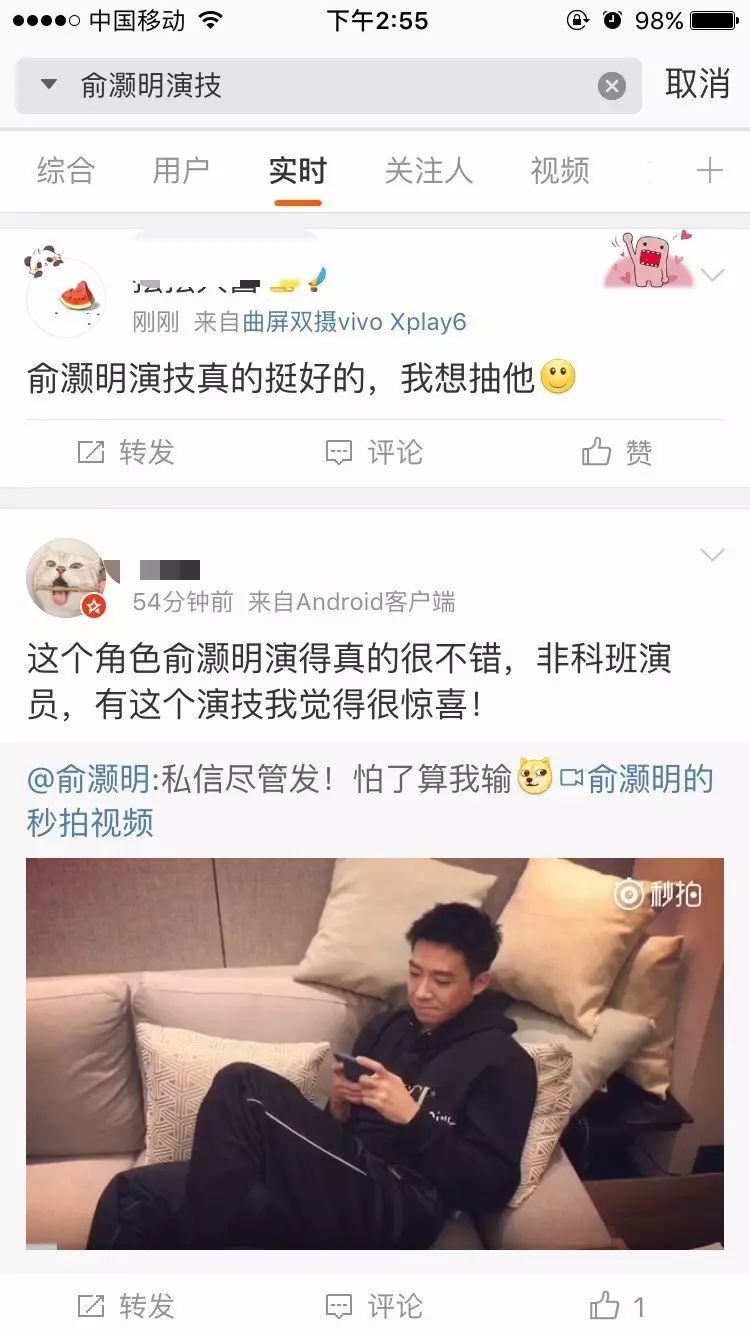Screen dimensions: 750x1334
Task: Select the 用户 tab
Action: pos(183,171)
